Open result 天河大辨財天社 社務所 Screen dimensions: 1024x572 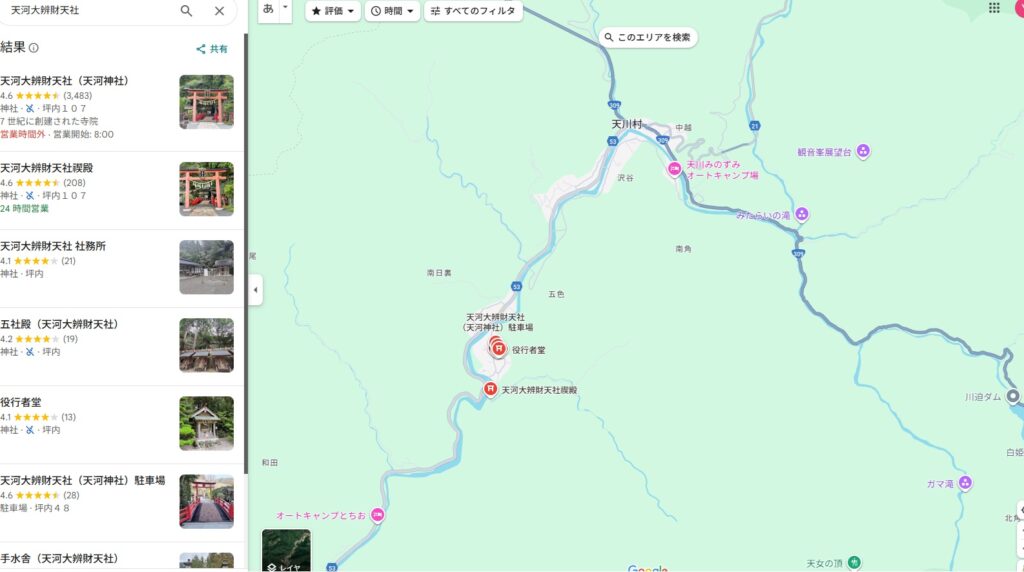tap(52, 246)
